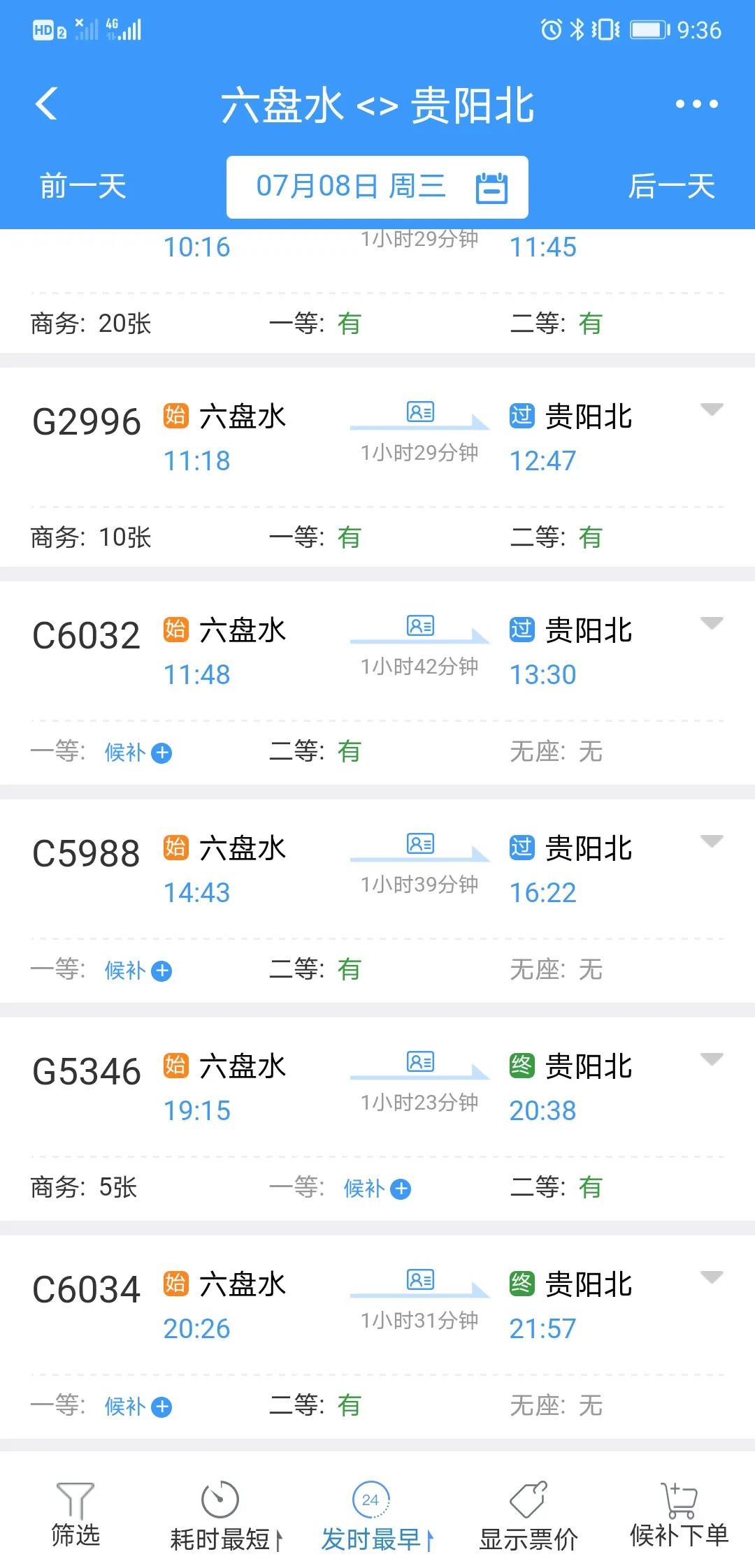The image size is (755, 1568).
Task: Show ticket prices (显示票价)
Action: pyautogui.click(x=528, y=1515)
